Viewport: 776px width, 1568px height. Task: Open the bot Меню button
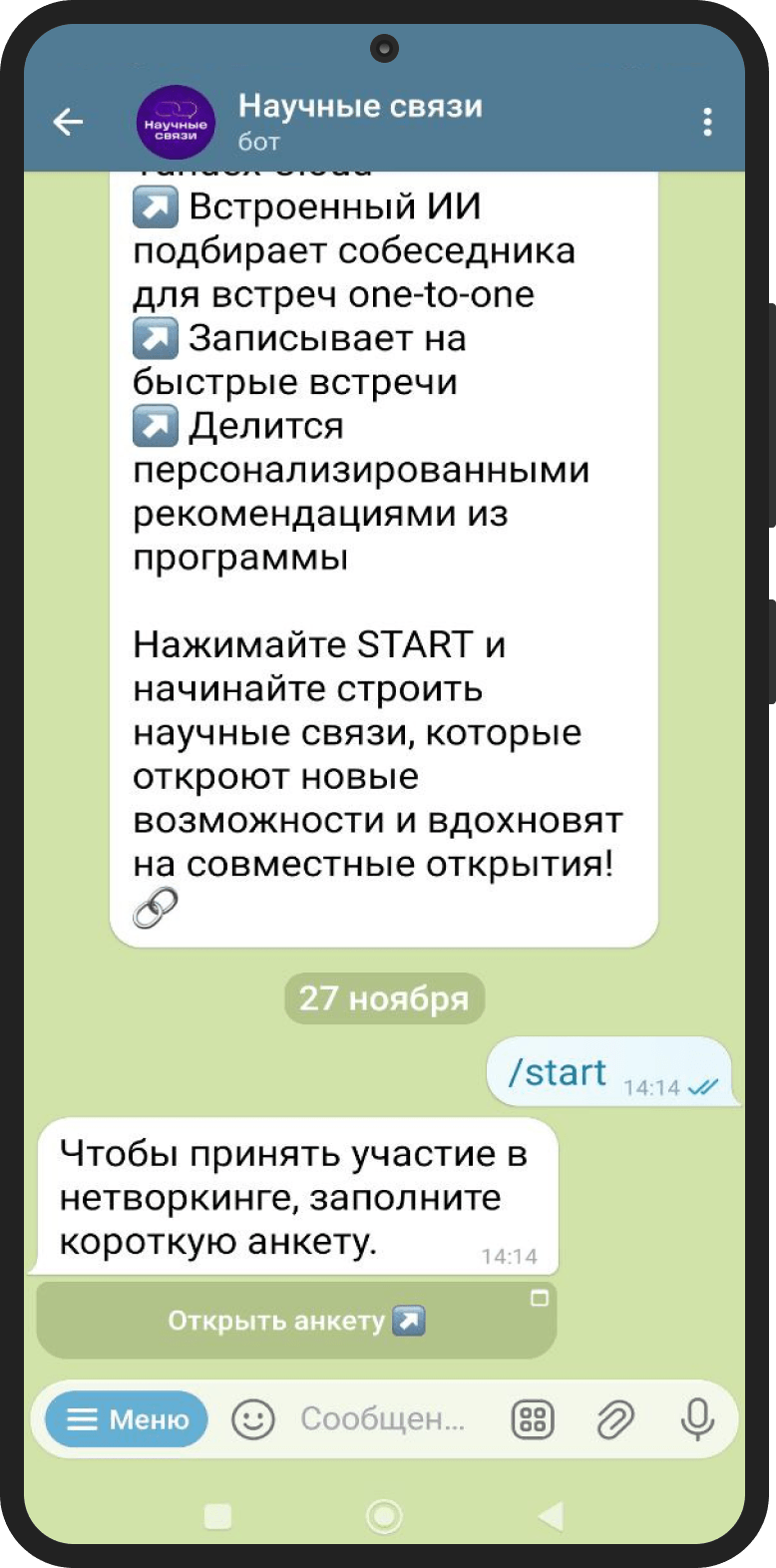127,1419
